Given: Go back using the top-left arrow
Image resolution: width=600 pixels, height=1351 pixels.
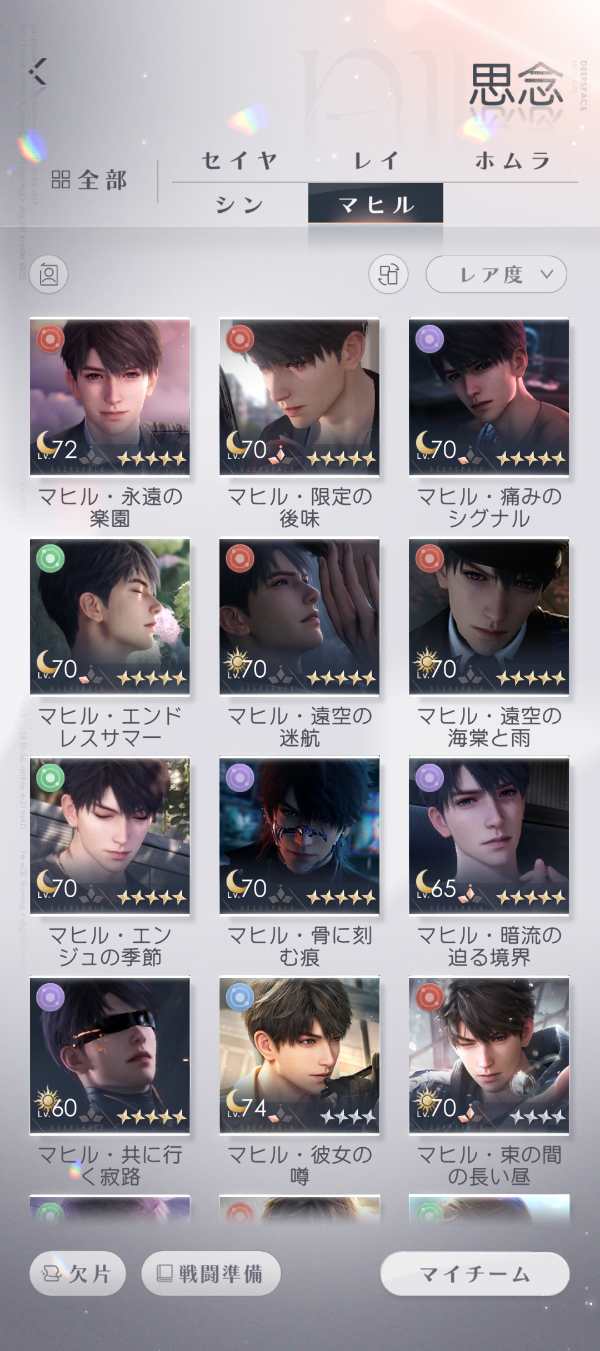Looking at the screenshot, I should (x=39, y=70).
